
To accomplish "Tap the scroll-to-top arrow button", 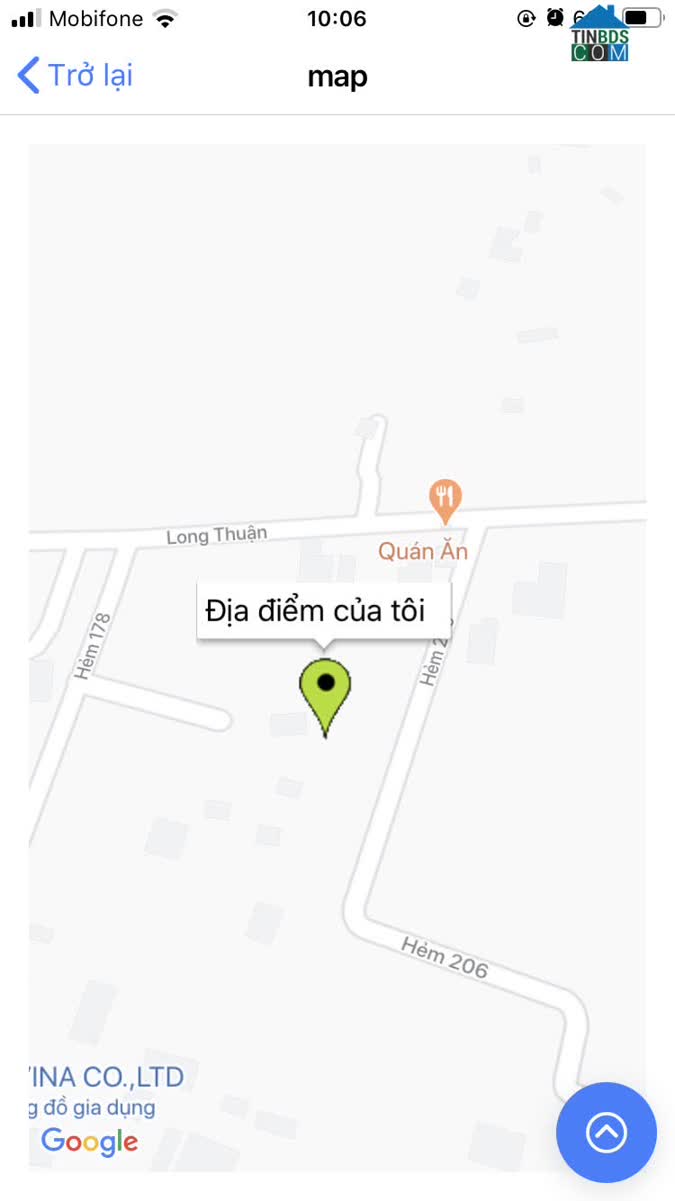I will 606,1133.
